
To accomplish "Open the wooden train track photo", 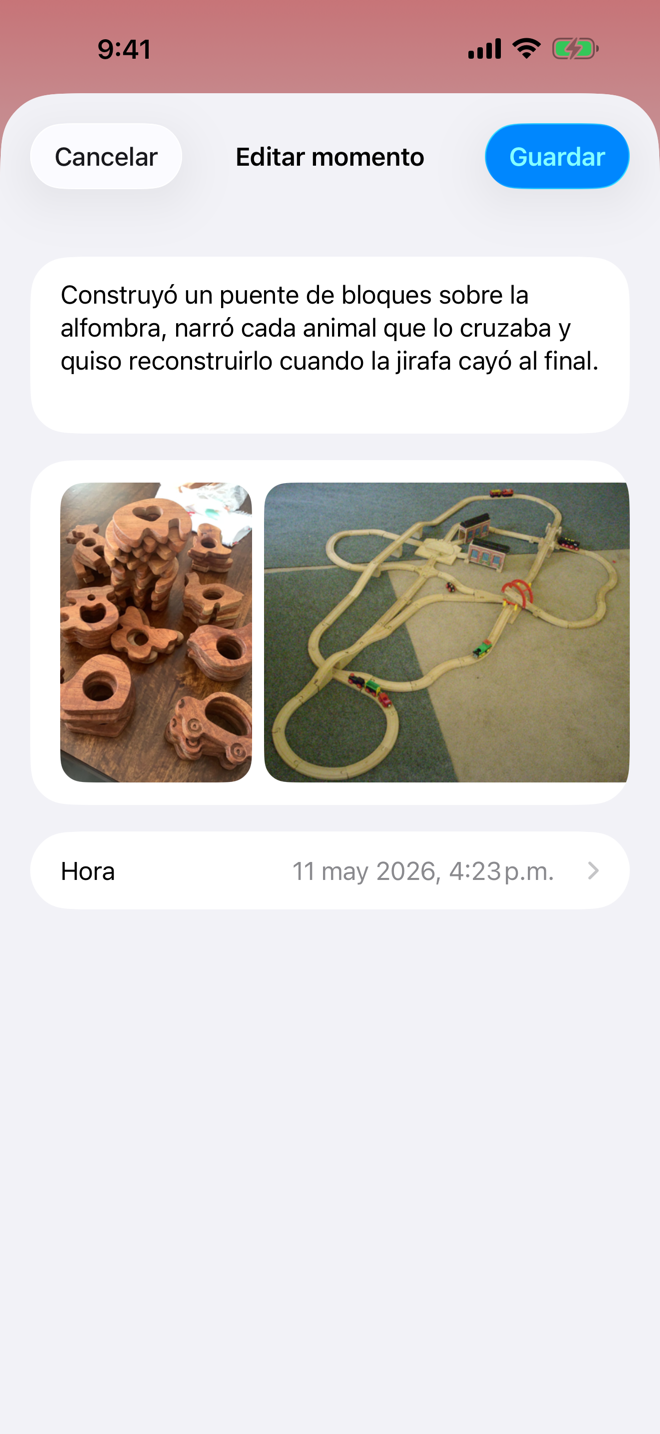I will (x=447, y=632).
